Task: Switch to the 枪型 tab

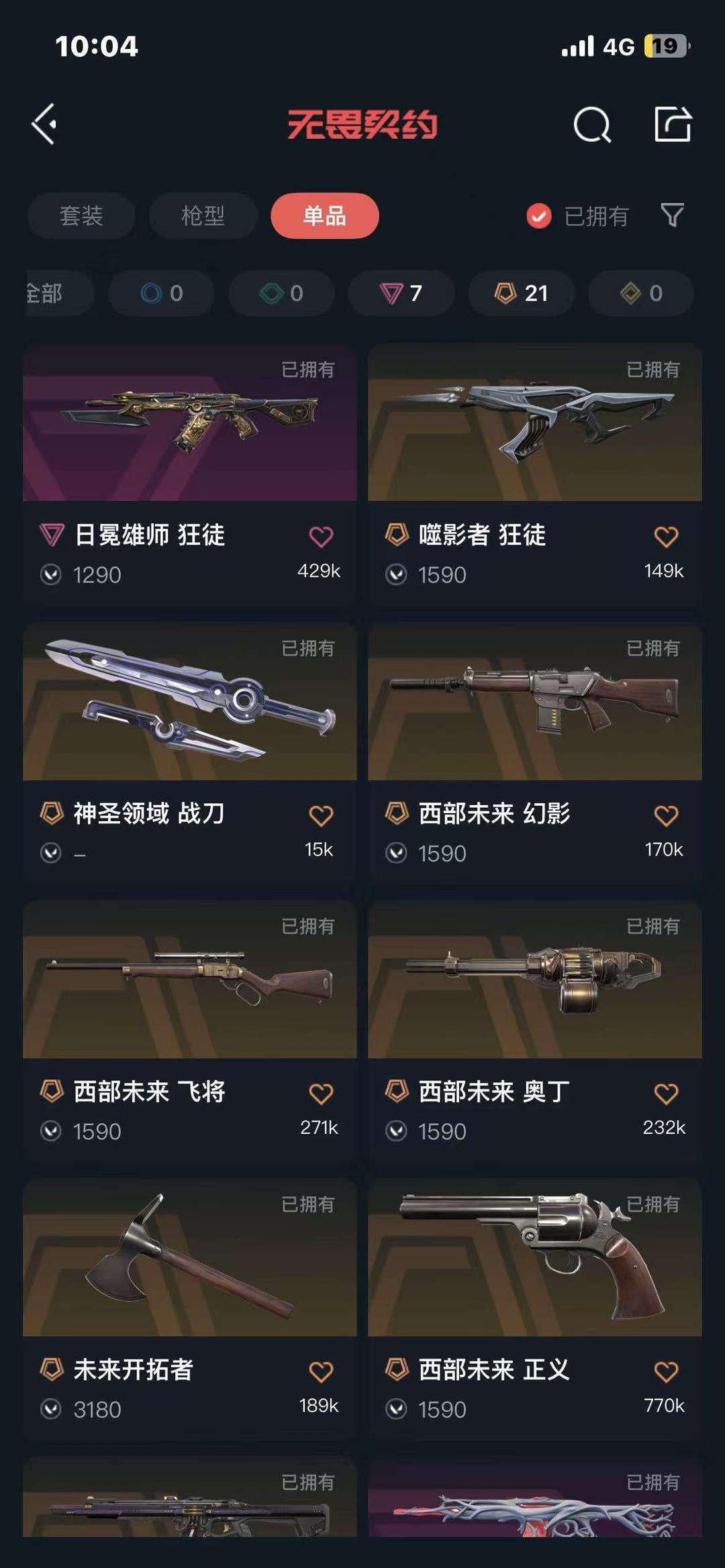Action: [x=203, y=216]
